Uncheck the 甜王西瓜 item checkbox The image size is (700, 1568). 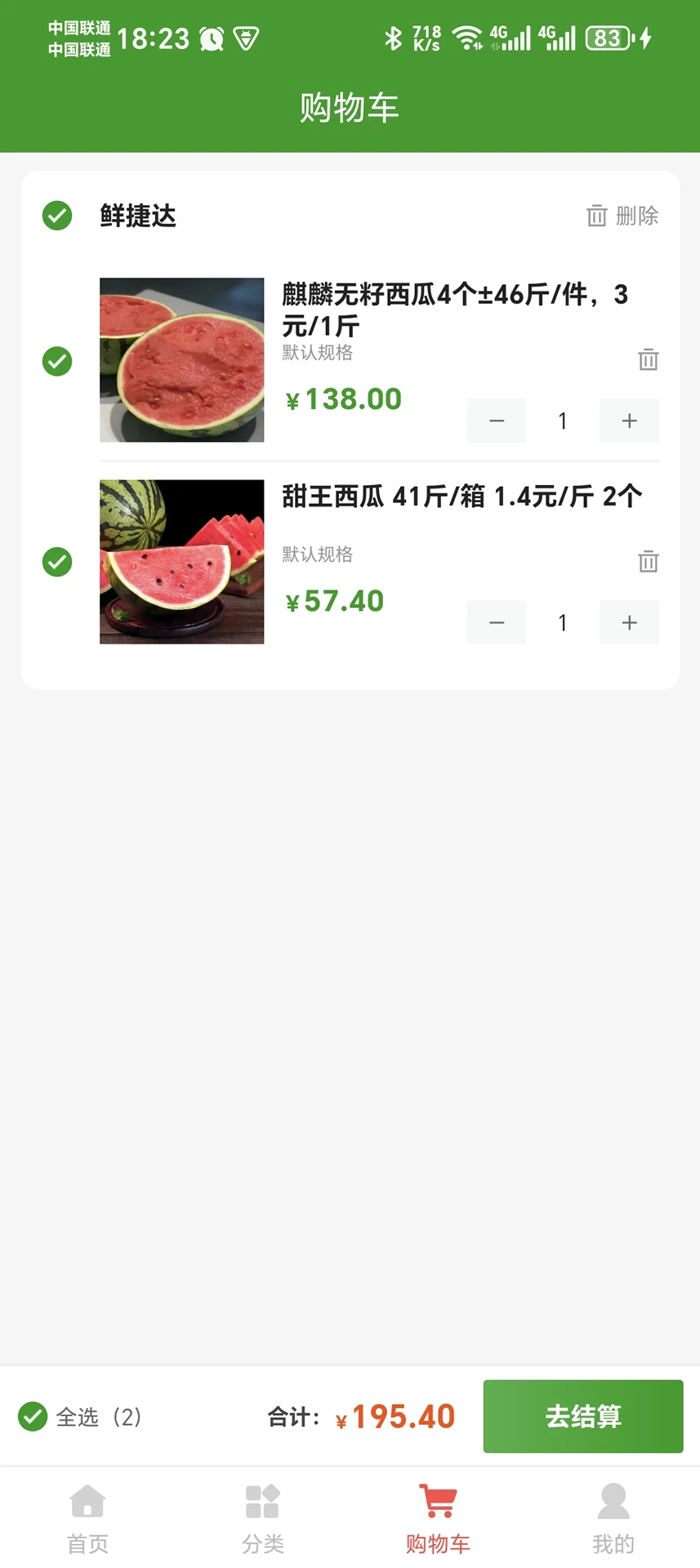tap(56, 562)
